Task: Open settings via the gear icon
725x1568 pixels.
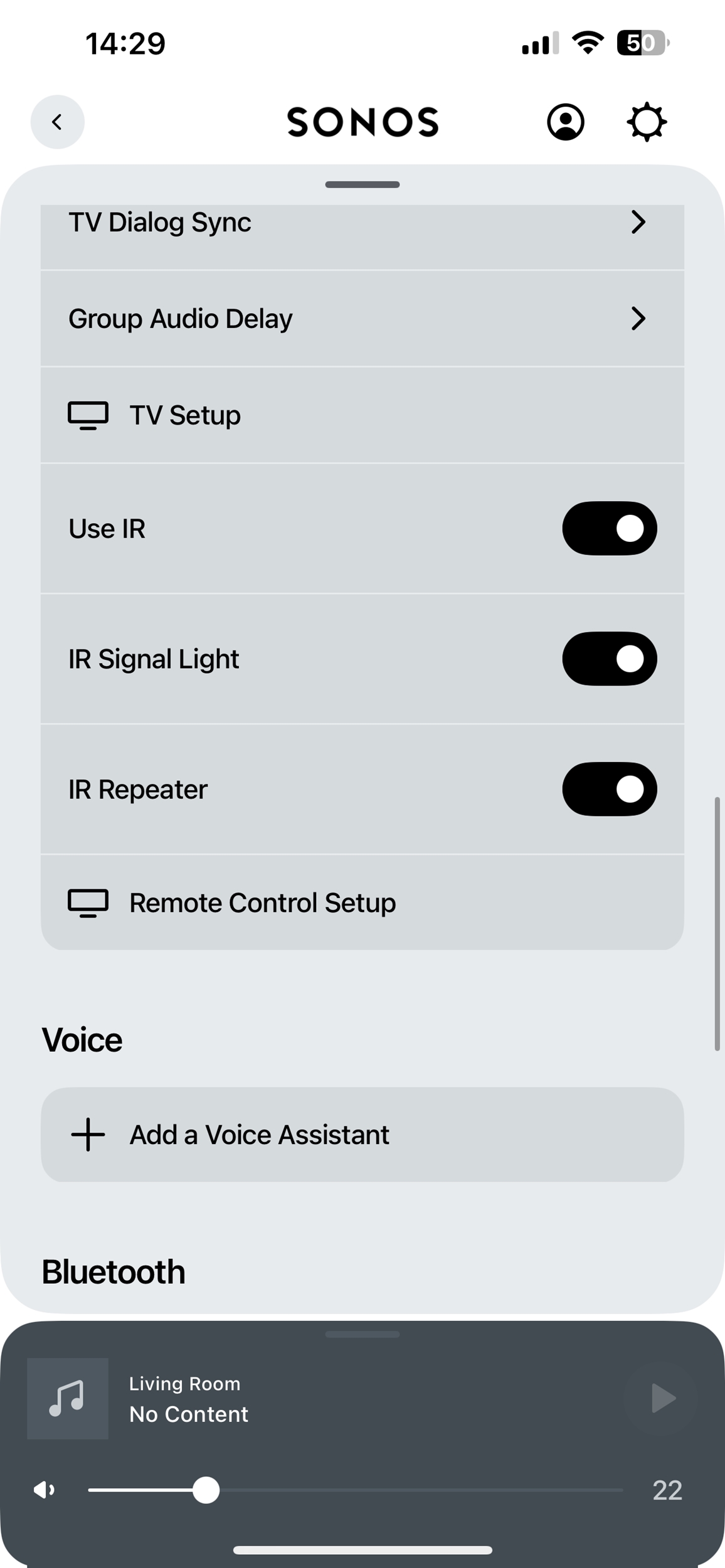Action: pyautogui.click(x=647, y=122)
